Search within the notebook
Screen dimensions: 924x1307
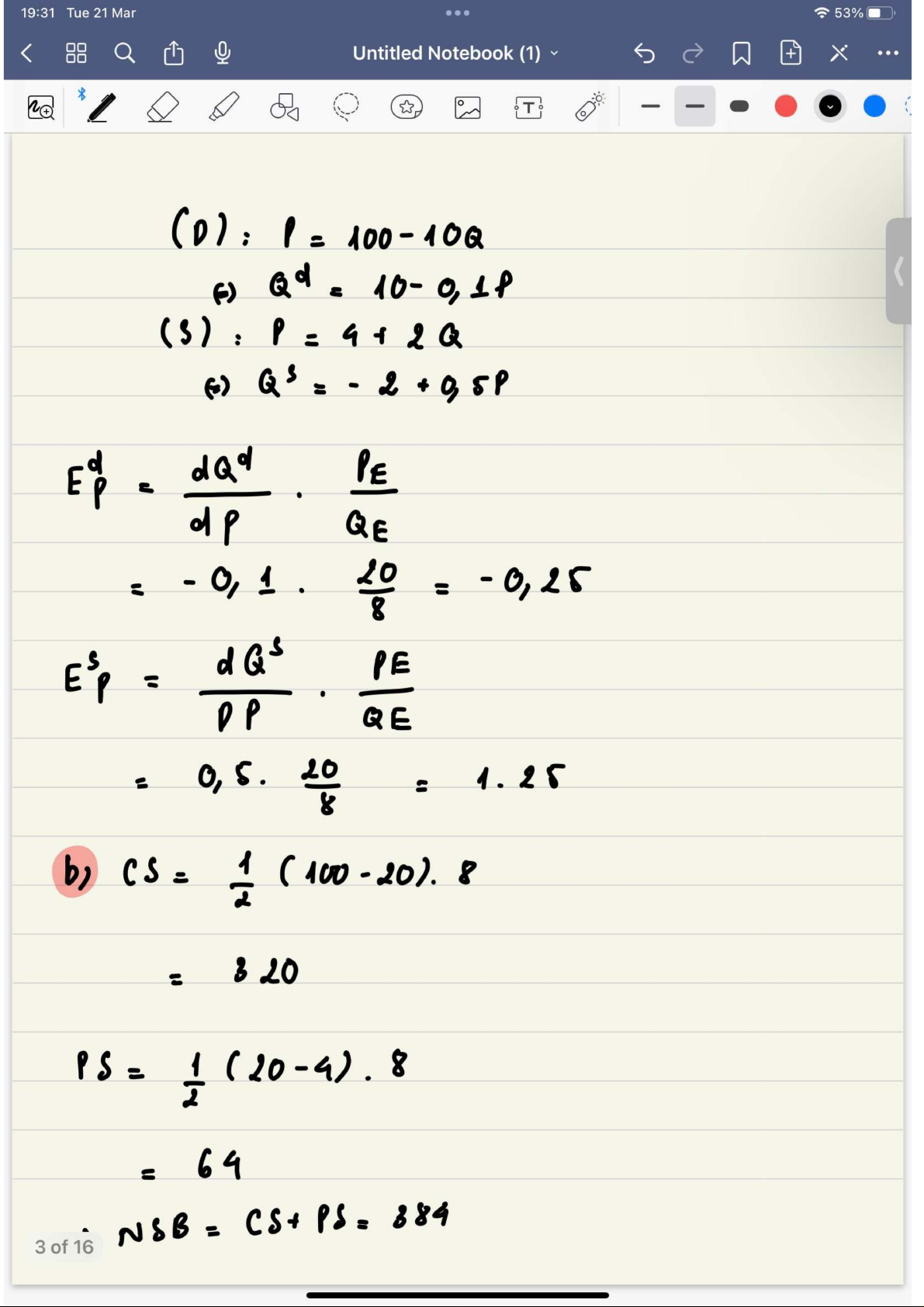(124, 54)
